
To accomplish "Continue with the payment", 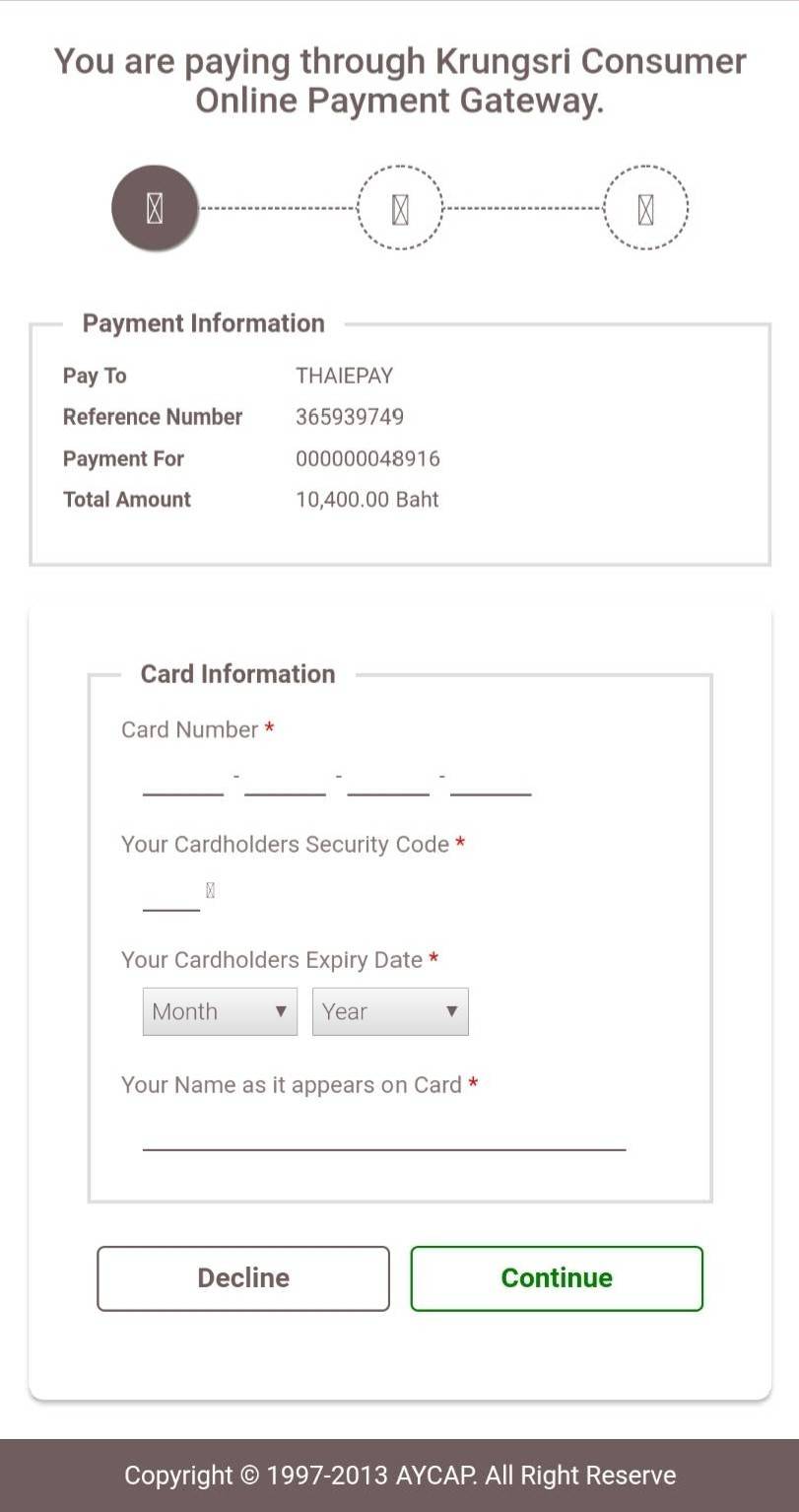I will pyautogui.click(x=557, y=1278).
